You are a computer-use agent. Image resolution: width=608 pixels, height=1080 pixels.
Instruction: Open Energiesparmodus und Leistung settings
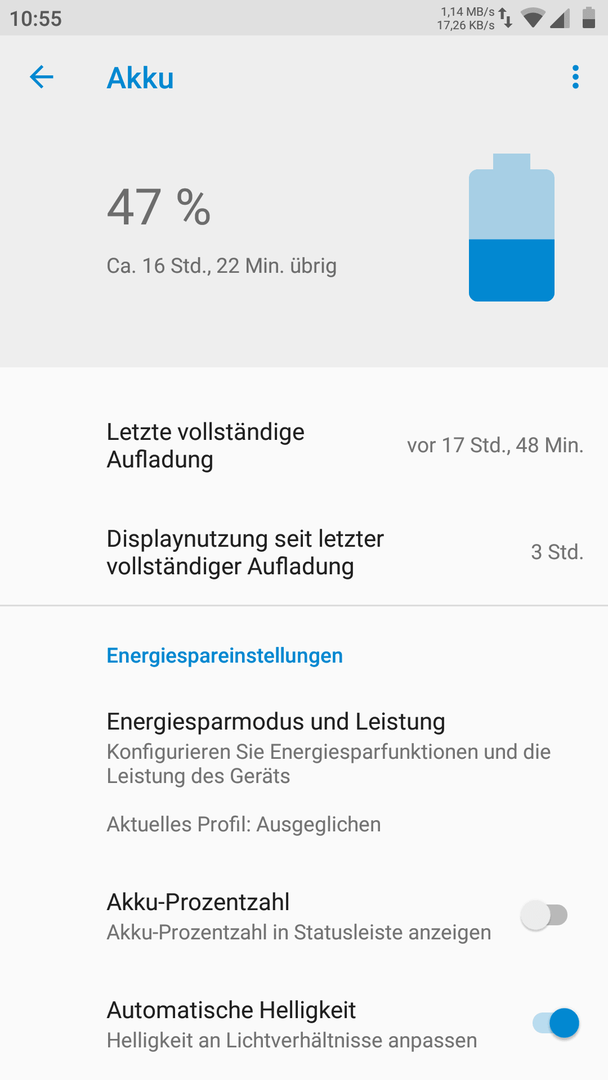click(x=304, y=771)
